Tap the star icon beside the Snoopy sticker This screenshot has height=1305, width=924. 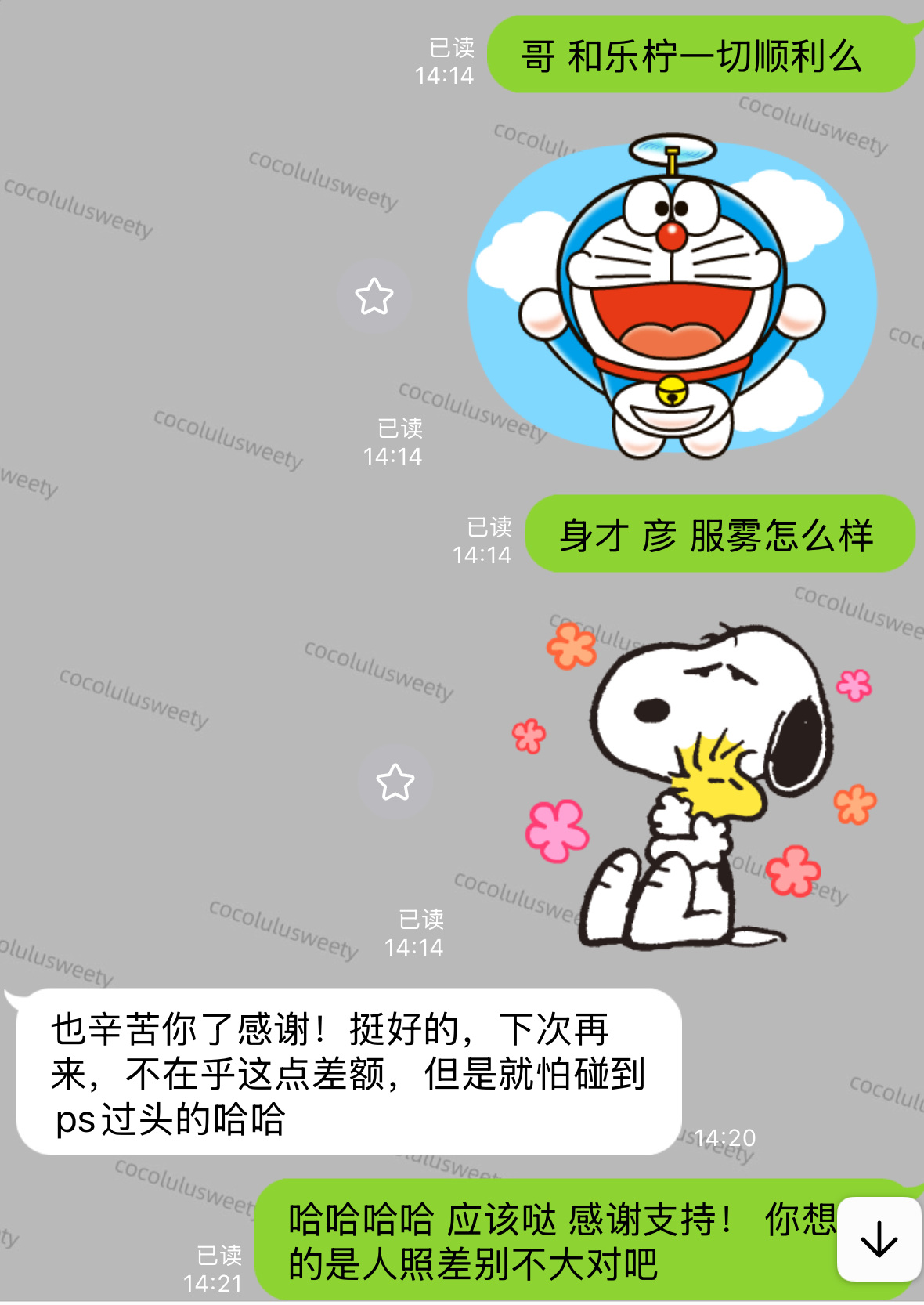coord(395,782)
